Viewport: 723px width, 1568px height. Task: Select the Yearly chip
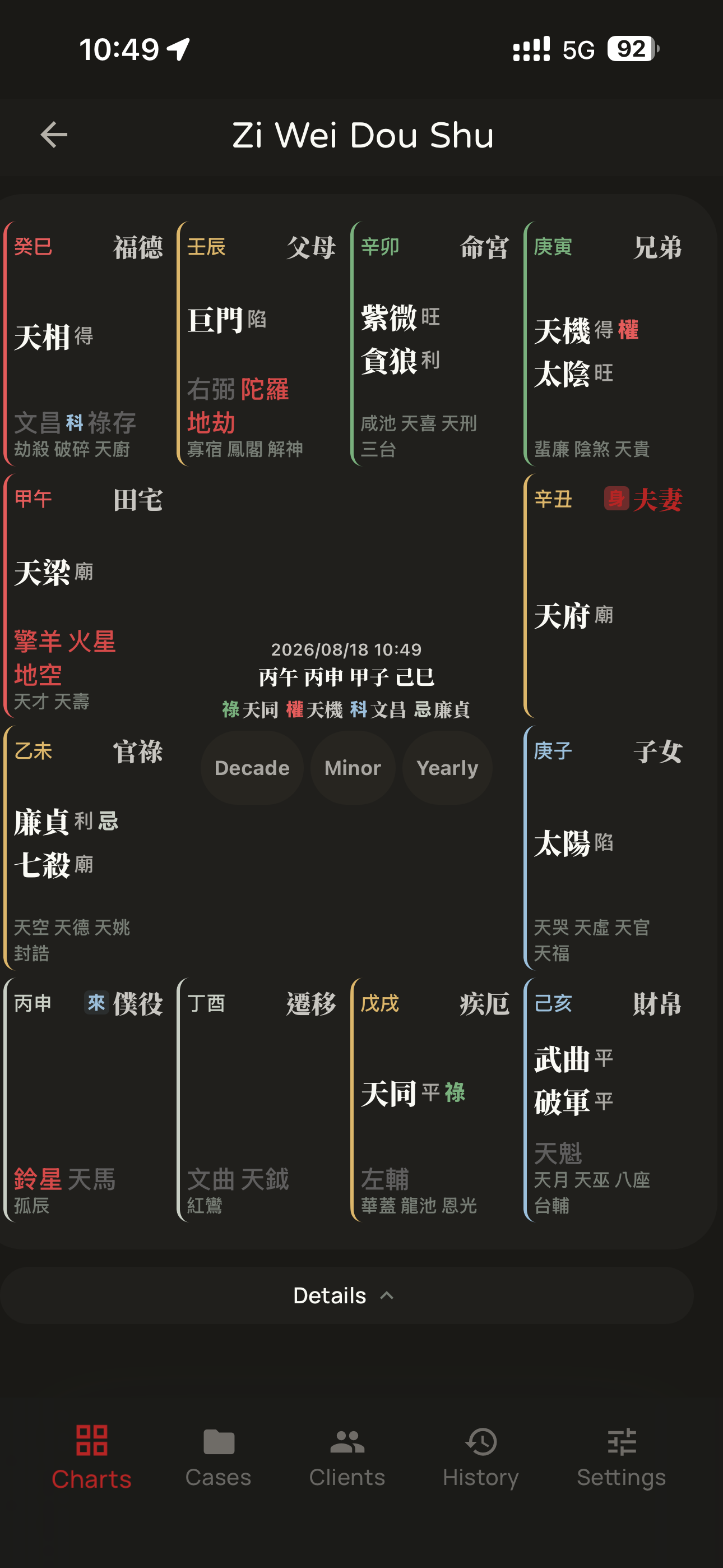point(447,768)
